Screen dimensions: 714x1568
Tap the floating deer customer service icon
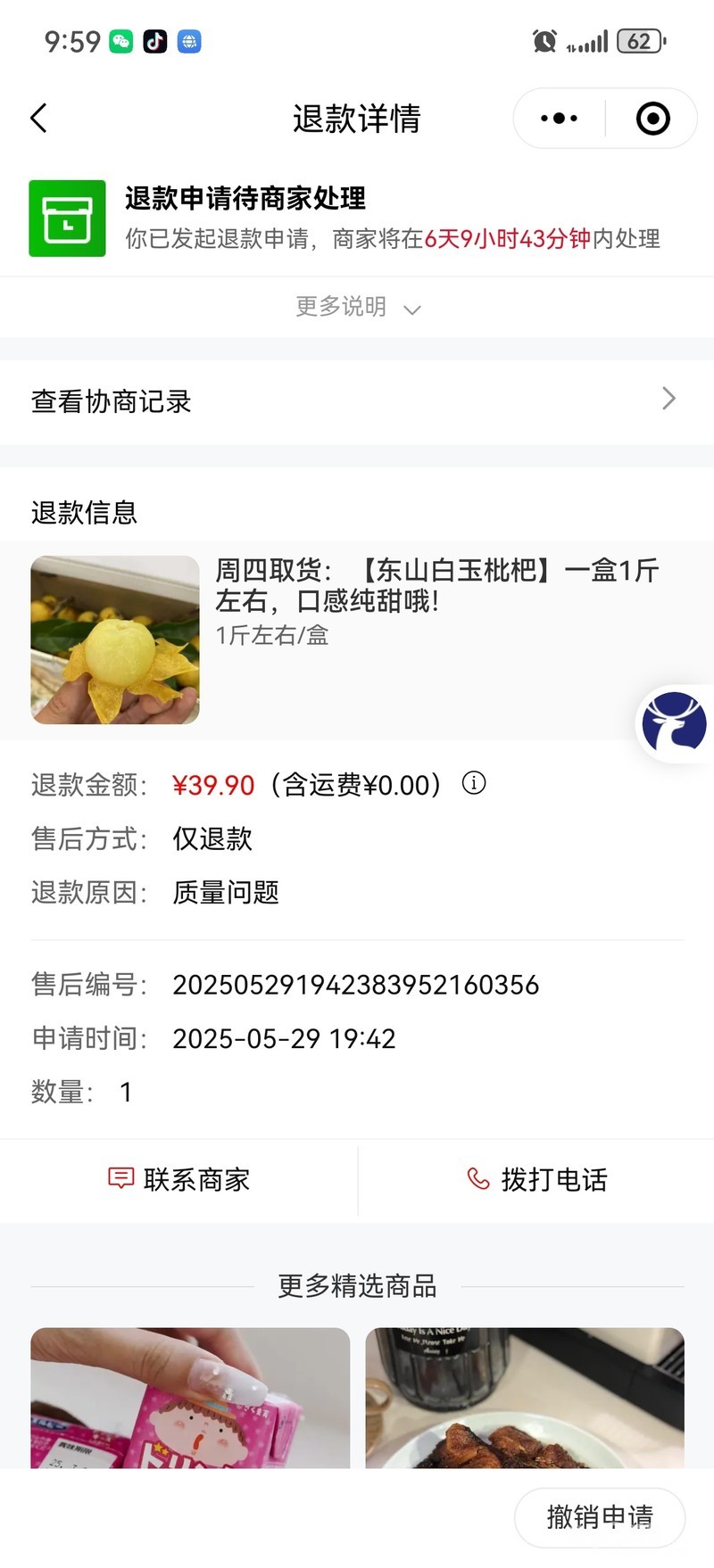point(675,722)
